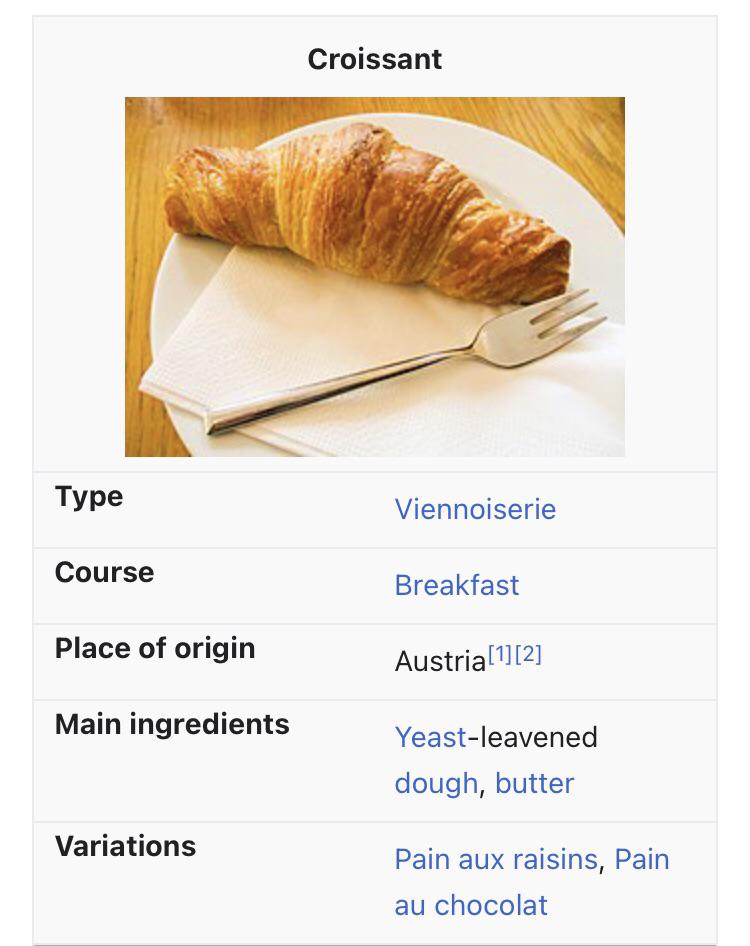Follow the Breakfast link

coord(457,585)
